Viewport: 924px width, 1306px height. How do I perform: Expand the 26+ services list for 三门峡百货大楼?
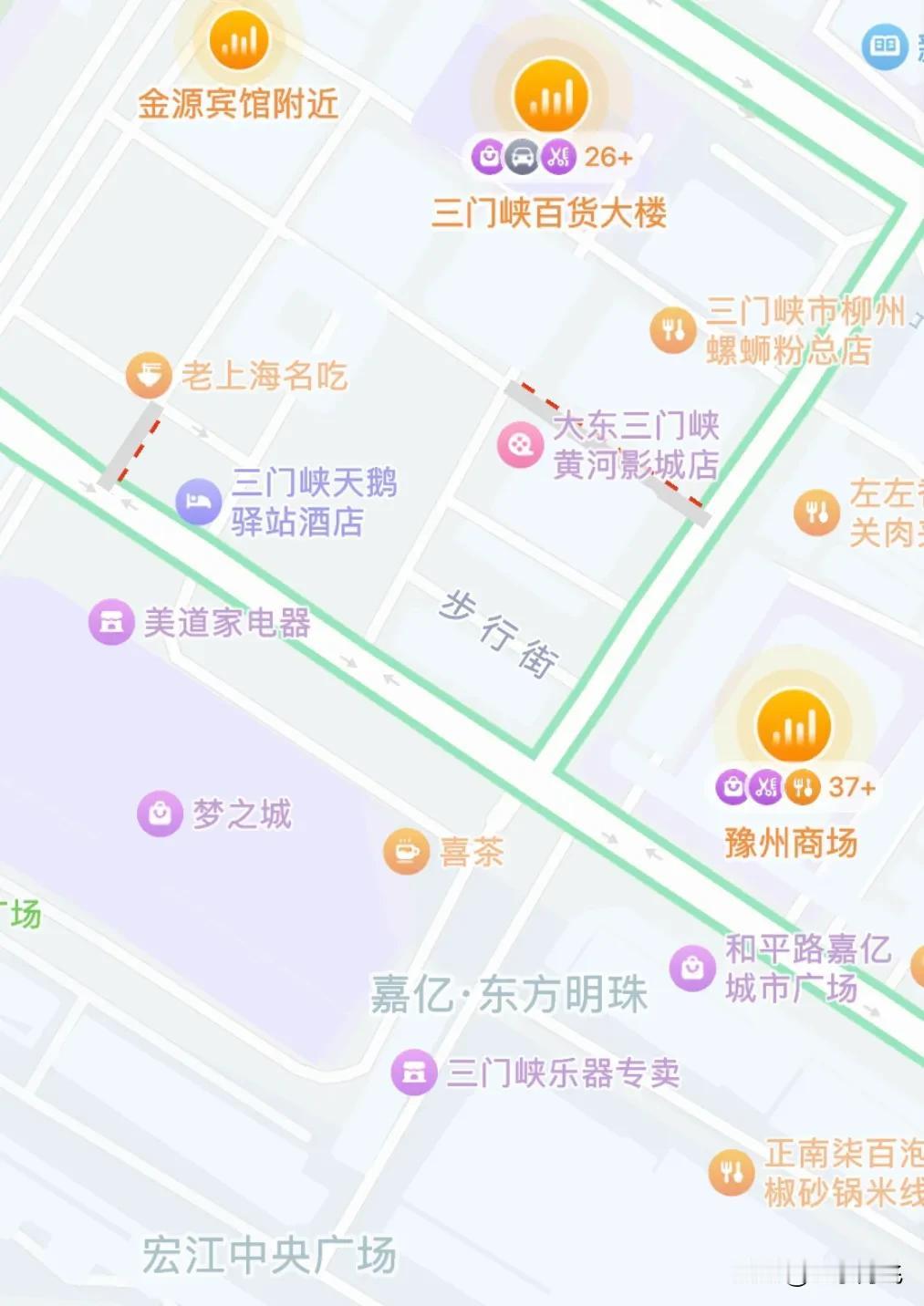(607, 157)
